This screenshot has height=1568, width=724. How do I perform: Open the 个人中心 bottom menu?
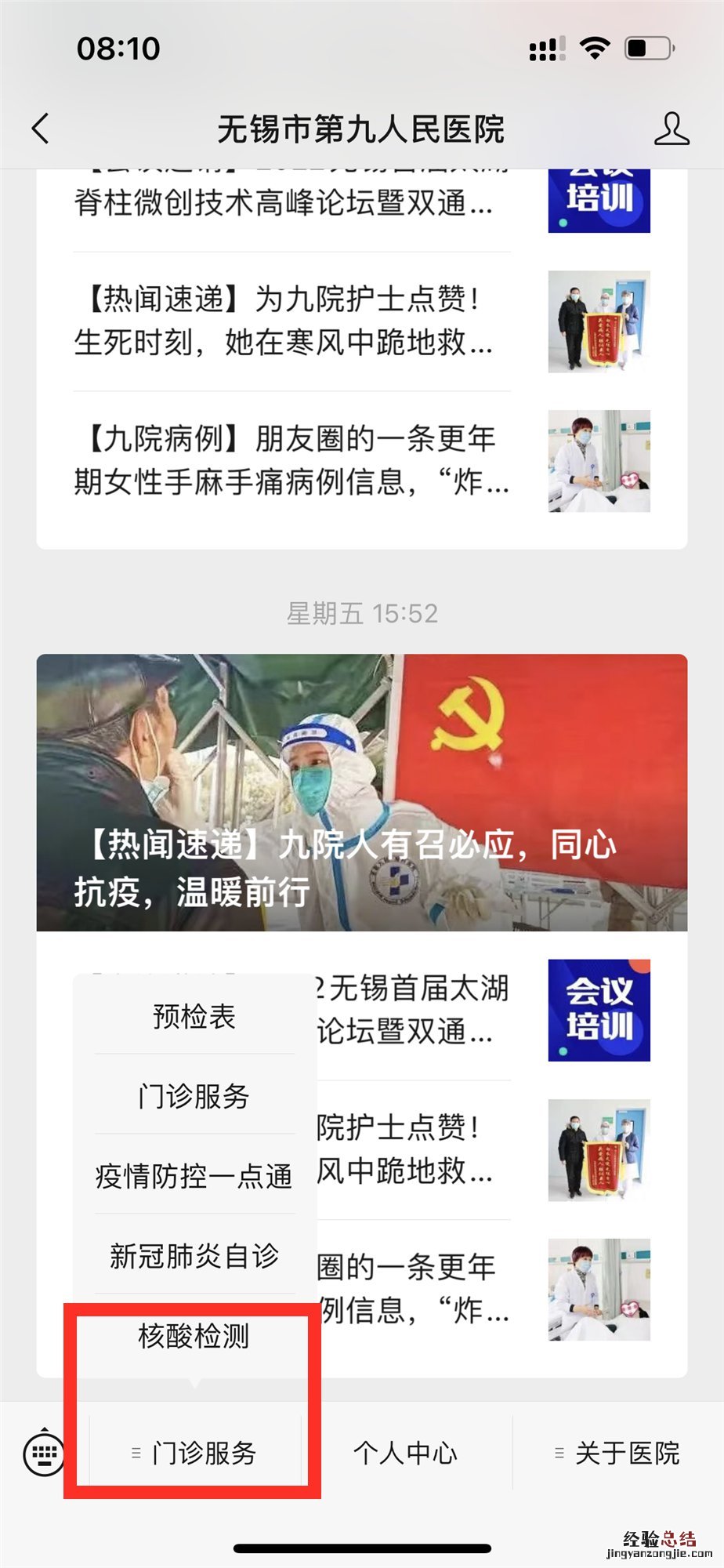tap(405, 1453)
